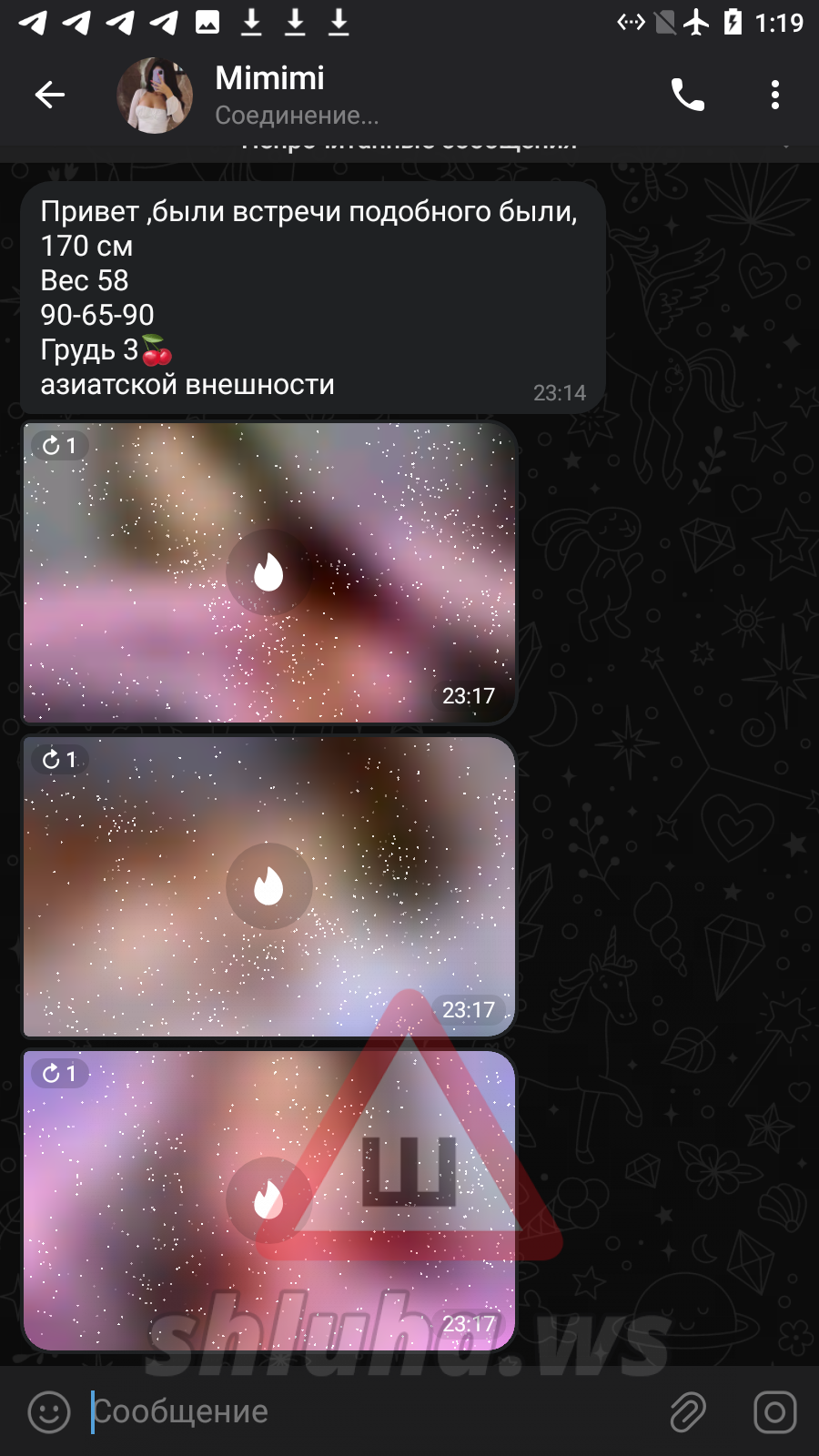Open Mimimi's profile from the avatar
The image size is (819, 1456).
pos(155,96)
